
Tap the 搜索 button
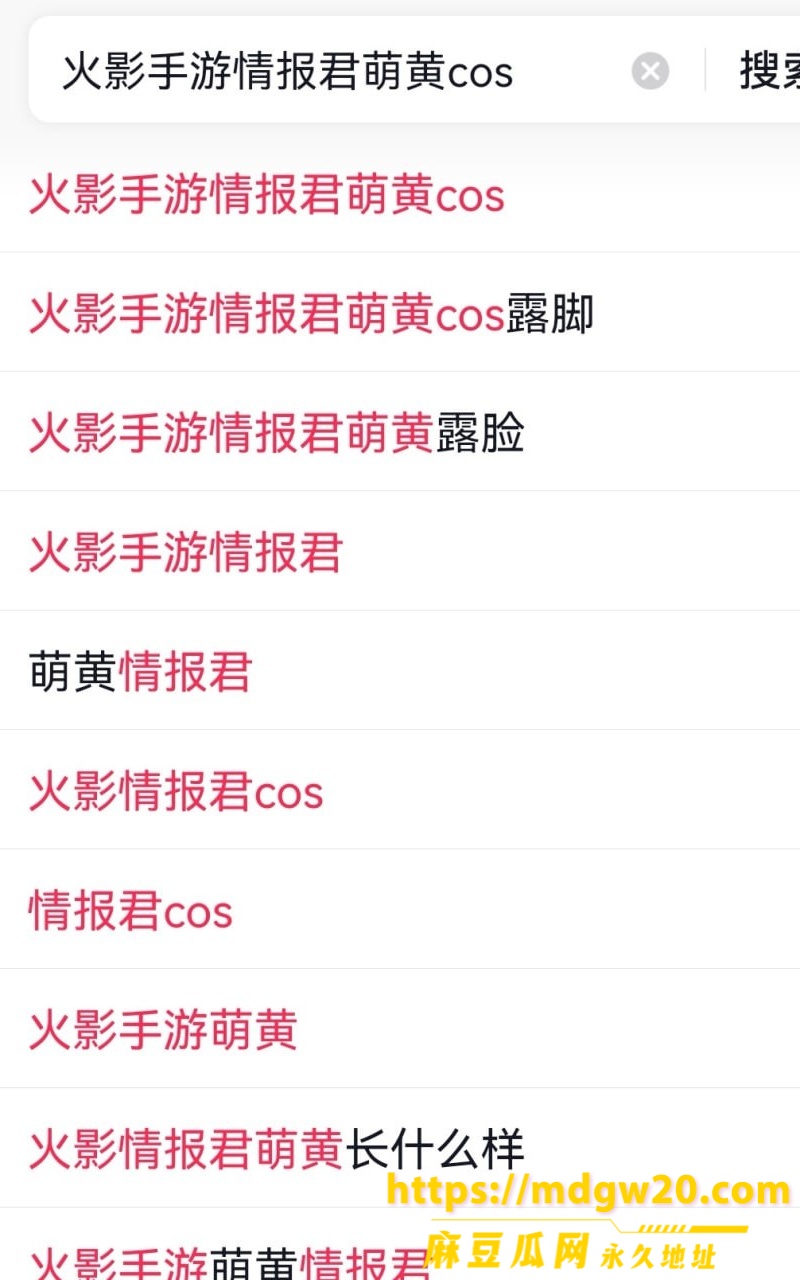click(769, 71)
